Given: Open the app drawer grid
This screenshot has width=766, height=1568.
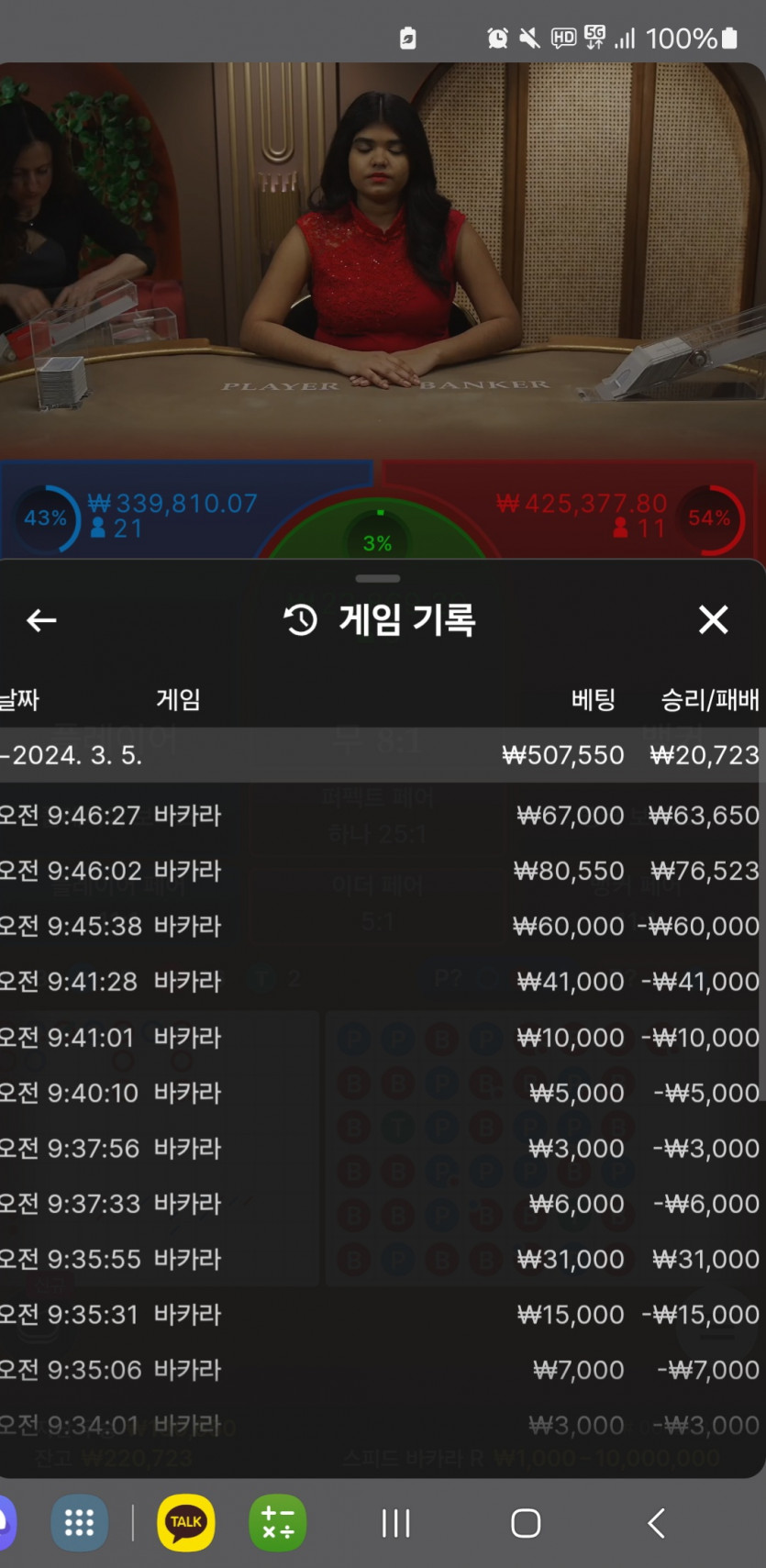Looking at the screenshot, I should tap(79, 1523).
